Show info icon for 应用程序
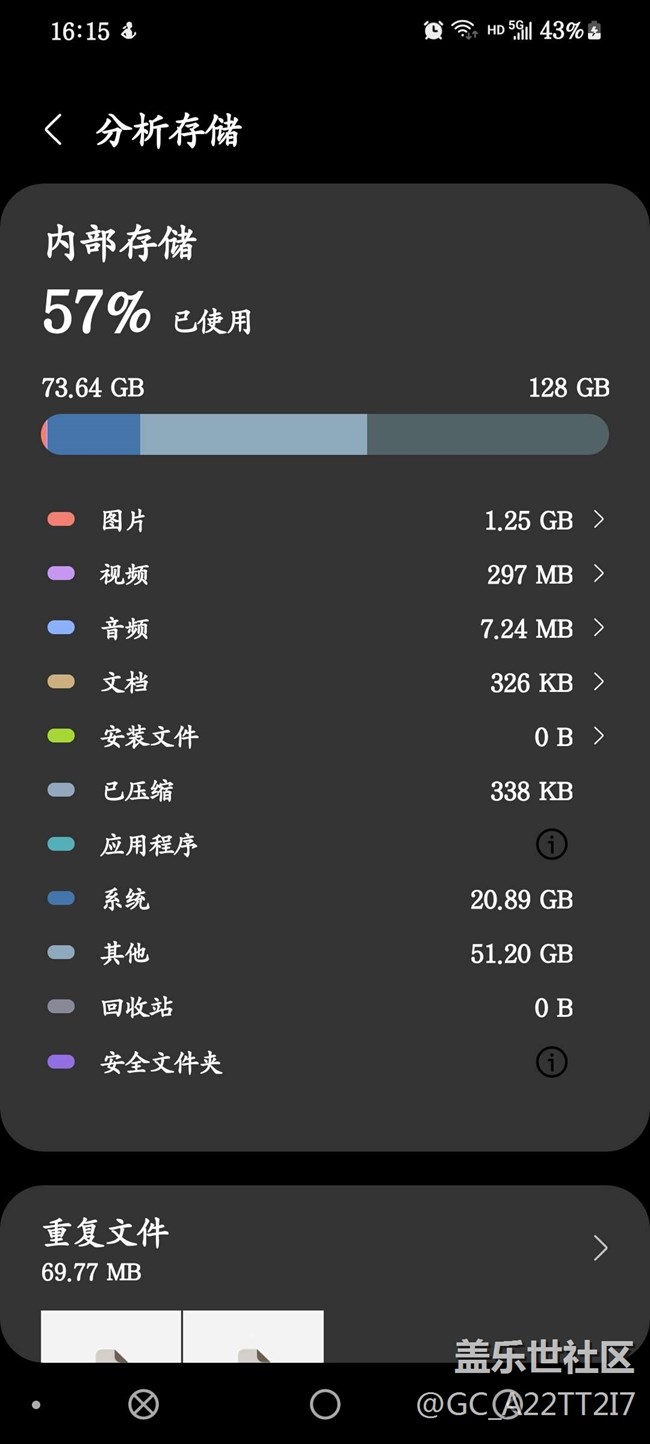The width and height of the screenshot is (650, 1444). [x=551, y=845]
